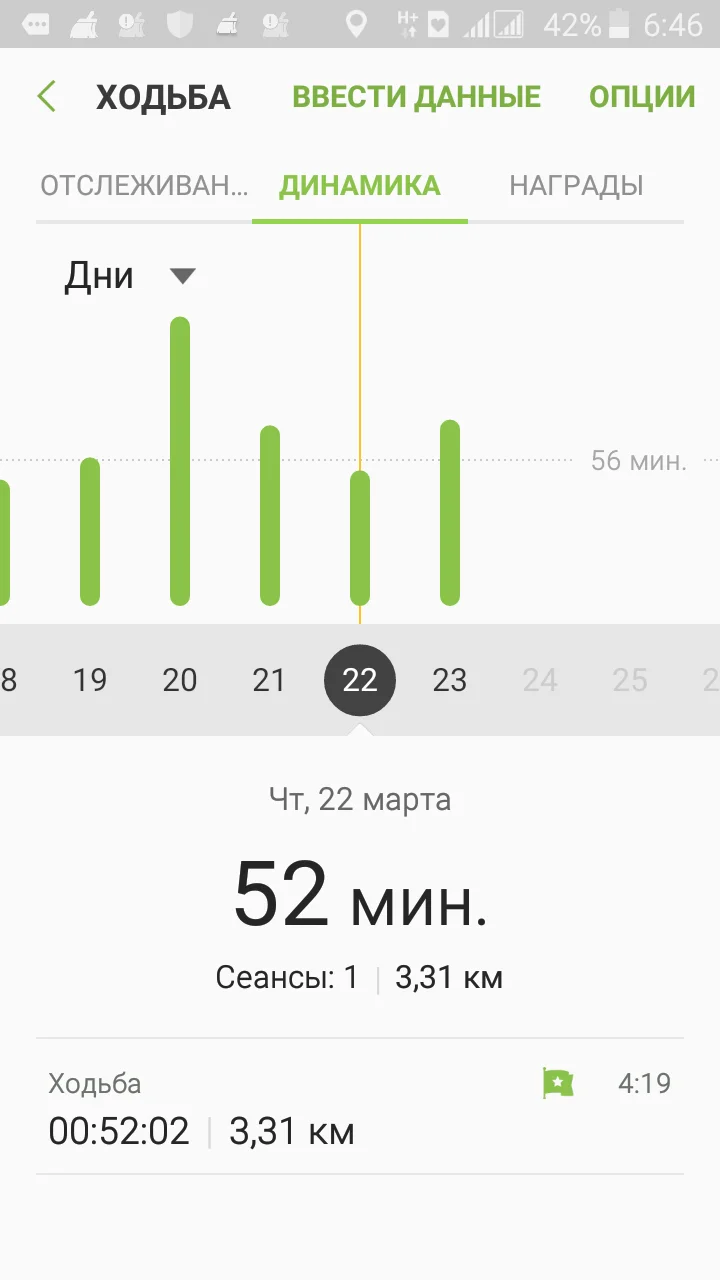720x1280 pixels.
Task: Select day 23 on the date strip
Action: 450,680
